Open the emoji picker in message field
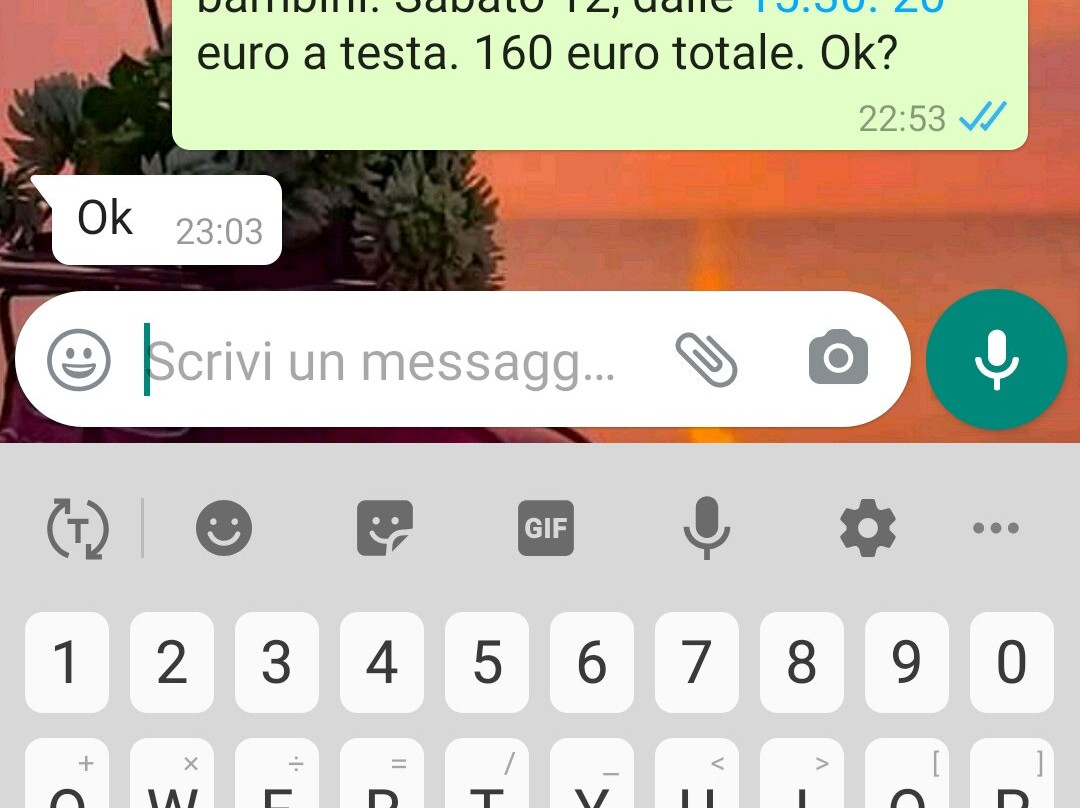Image resolution: width=1080 pixels, height=808 pixels. pos(79,359)
